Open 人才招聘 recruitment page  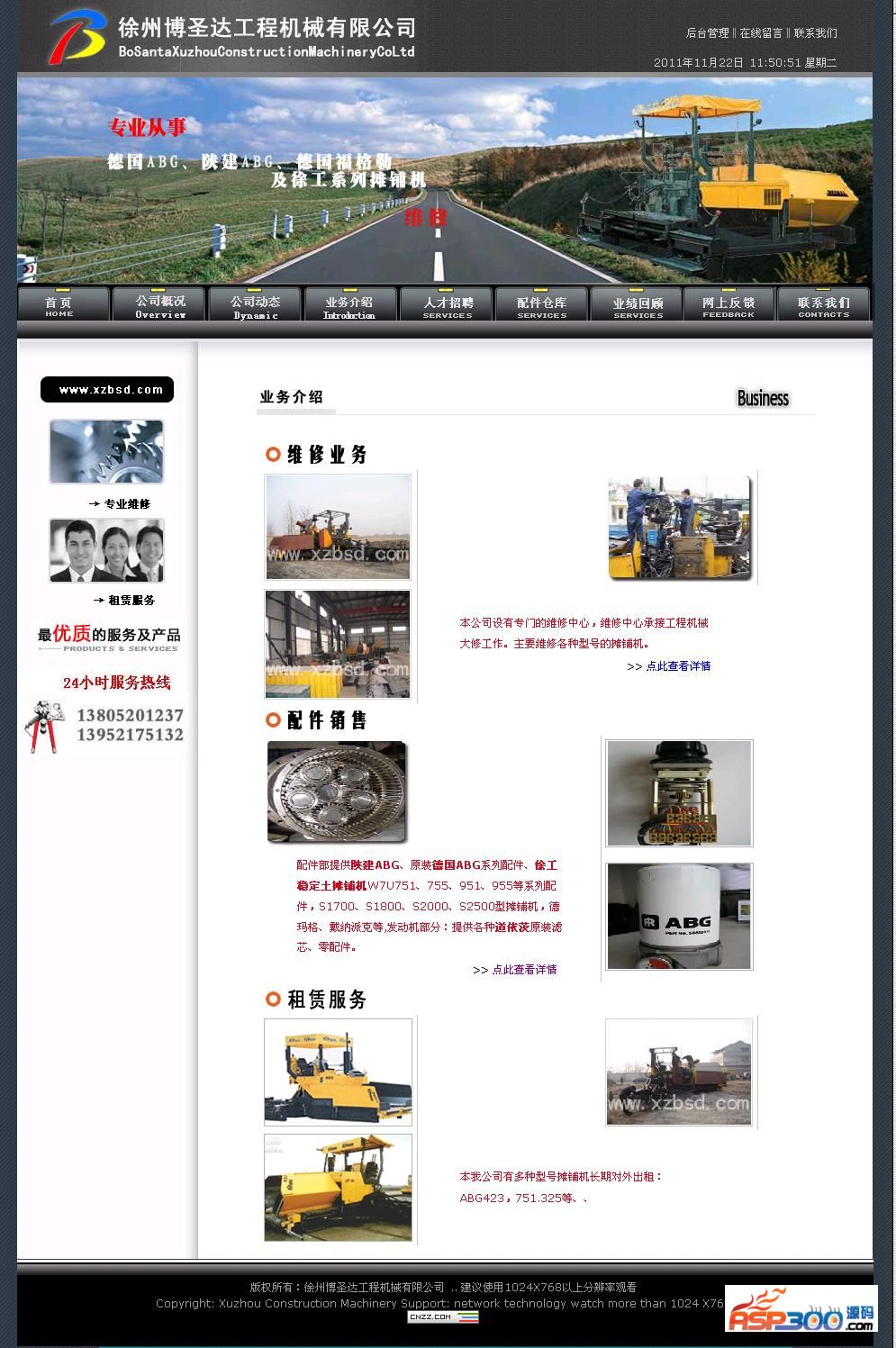(448, 305)
